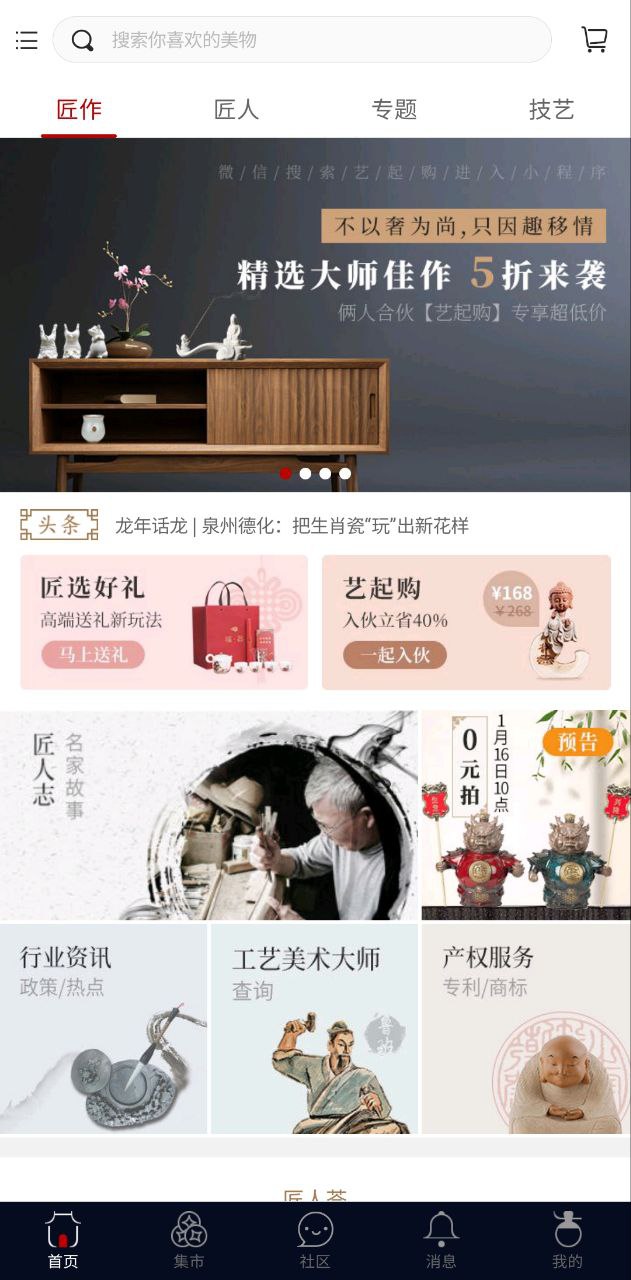Open the shopping cart
This screenshot has height=1280, width=631.
coord(595,40)
